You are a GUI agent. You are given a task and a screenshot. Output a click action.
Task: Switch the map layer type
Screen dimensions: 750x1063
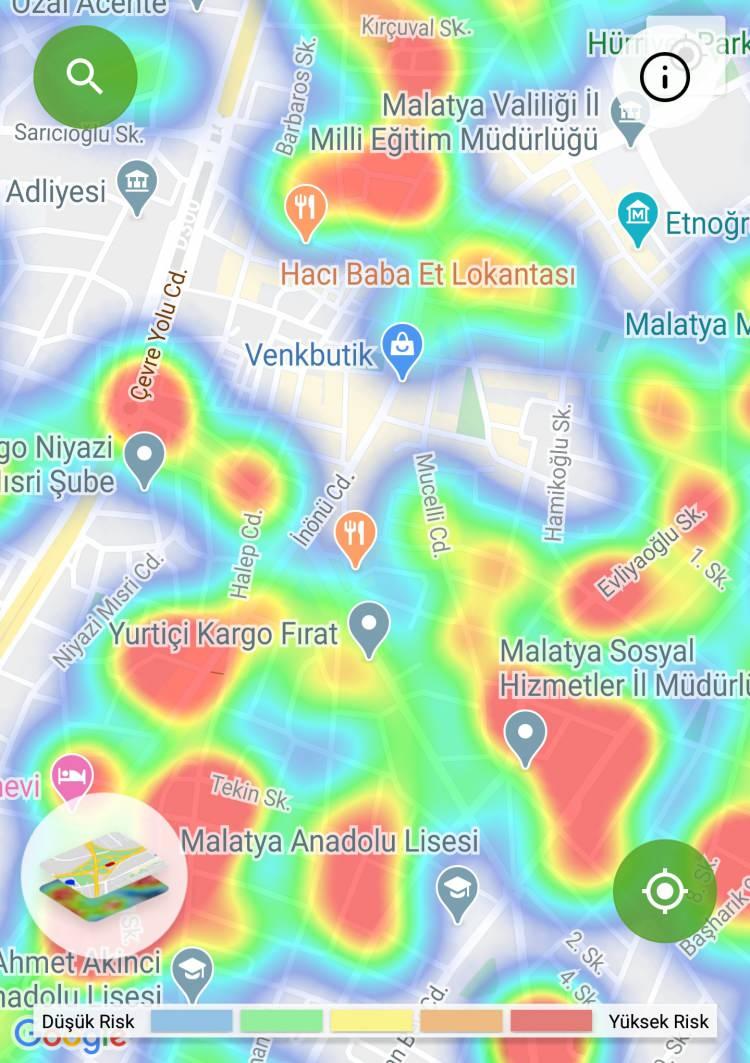102,874
